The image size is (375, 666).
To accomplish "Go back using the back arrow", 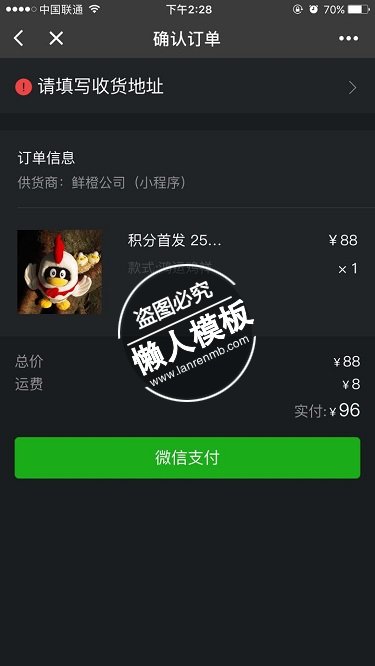I will coord(18,39).
